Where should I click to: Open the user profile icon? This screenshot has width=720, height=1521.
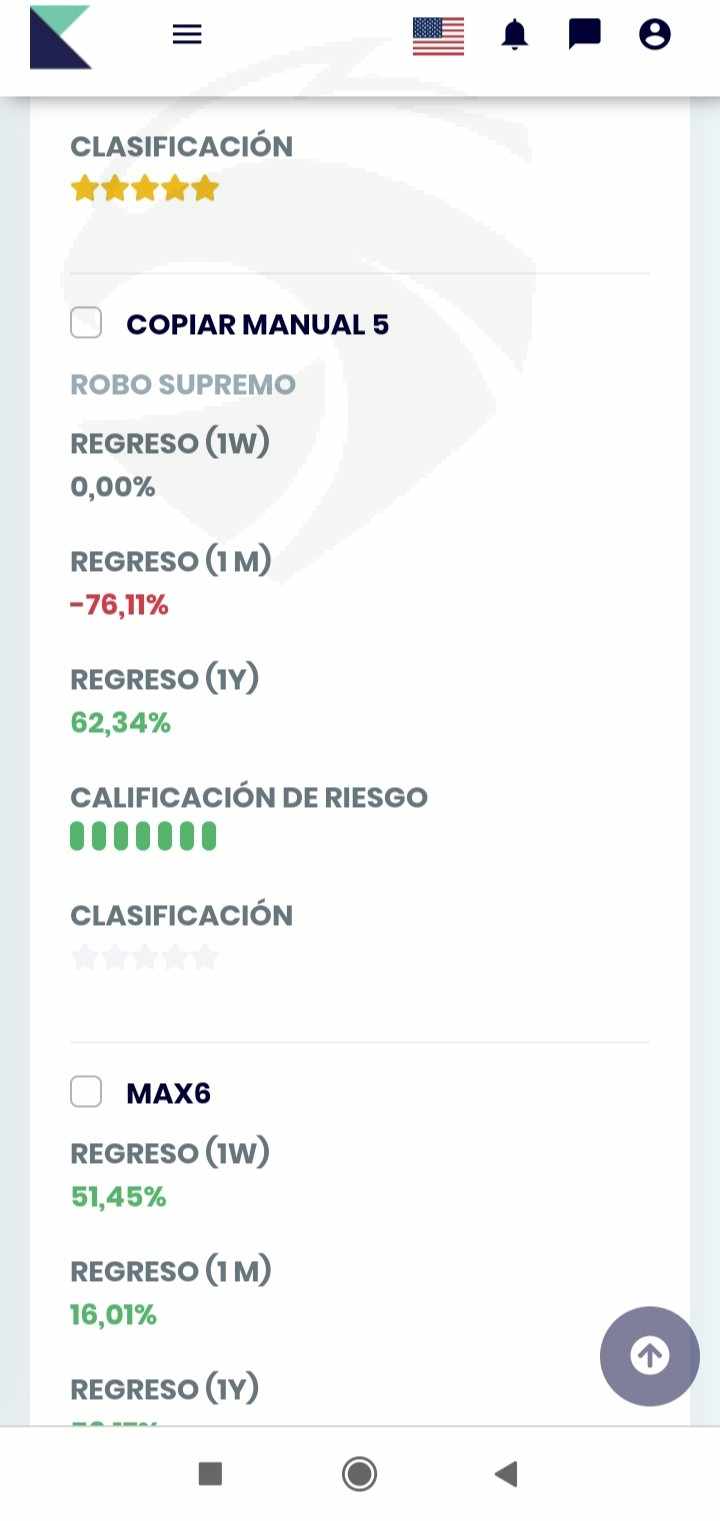click(654, 35)
